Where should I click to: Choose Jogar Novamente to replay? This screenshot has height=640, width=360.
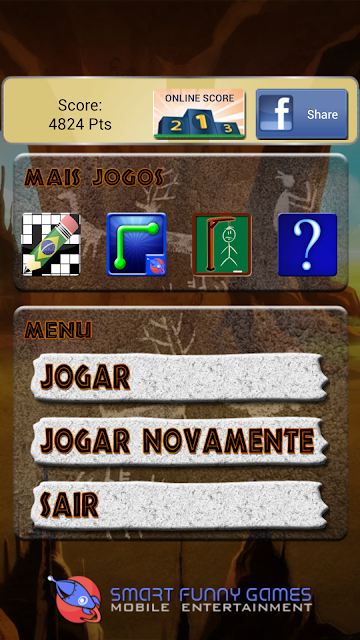point(180,441)
